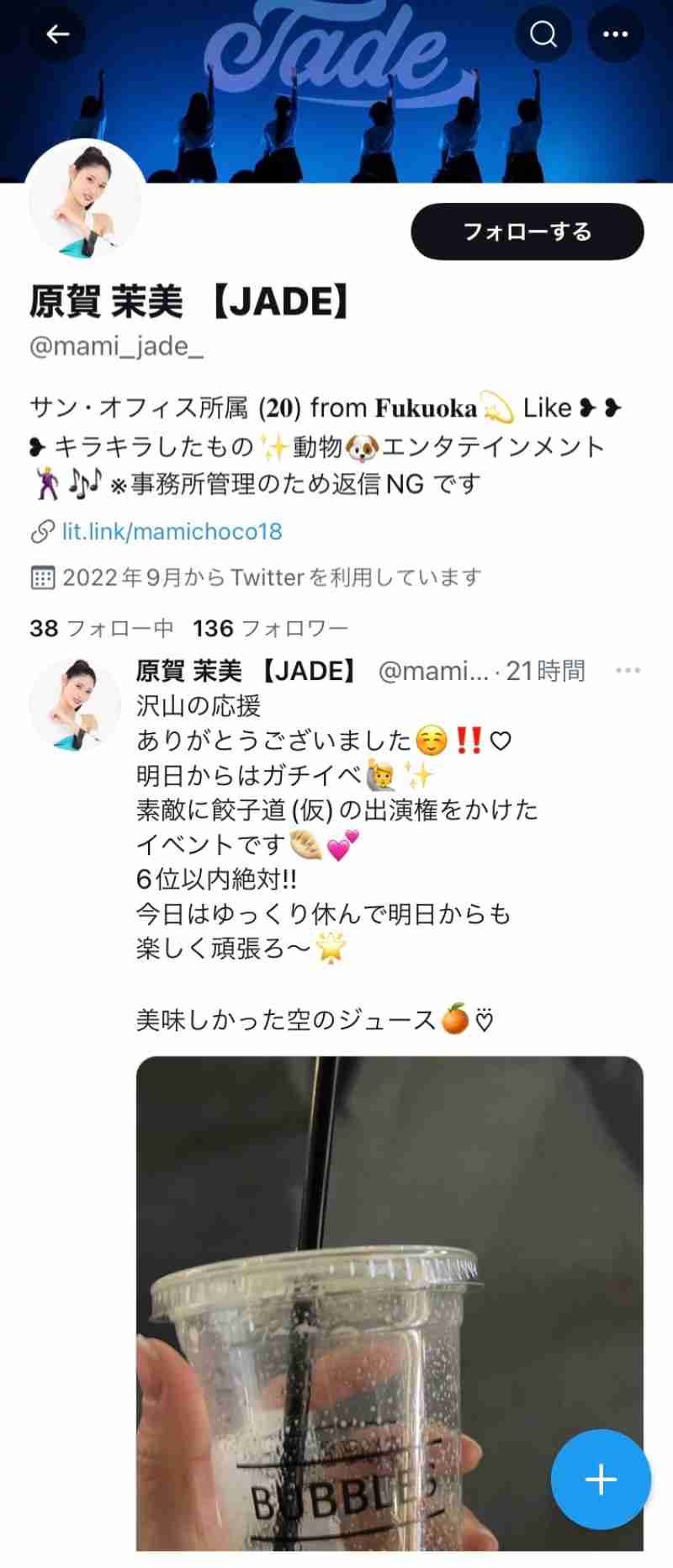Open the 38 フォロー中 following list

[101, 628]
